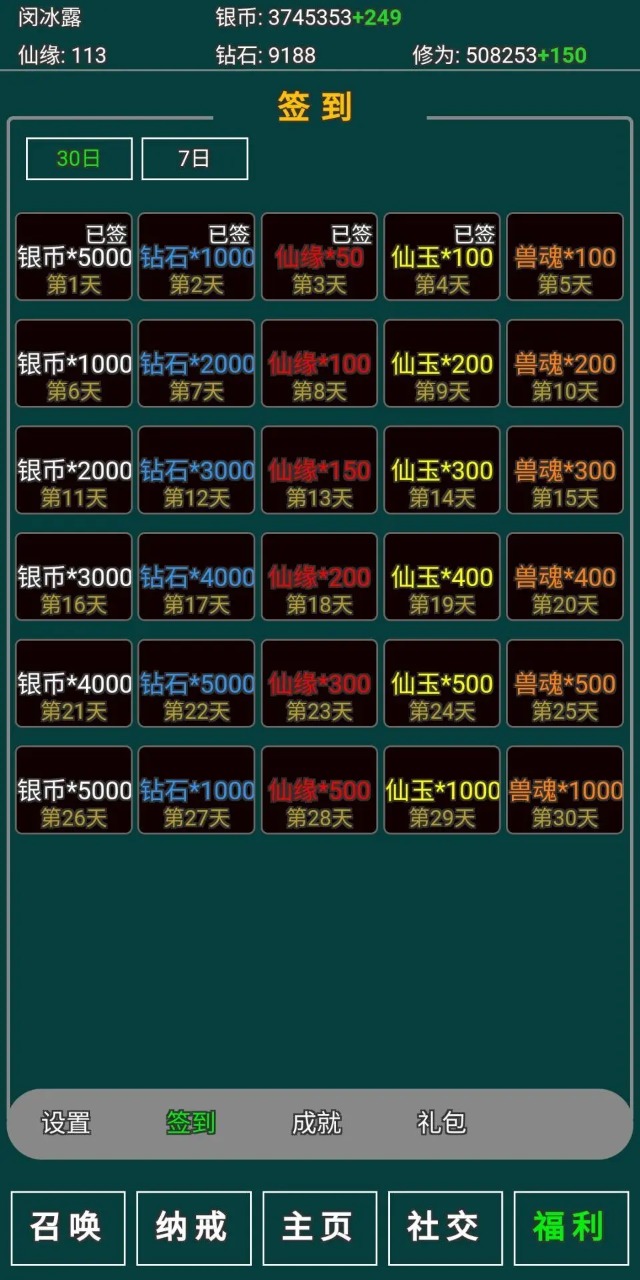Open the 成就 sub-tab
640x1280 pixels.
(x=316, y=1123)
